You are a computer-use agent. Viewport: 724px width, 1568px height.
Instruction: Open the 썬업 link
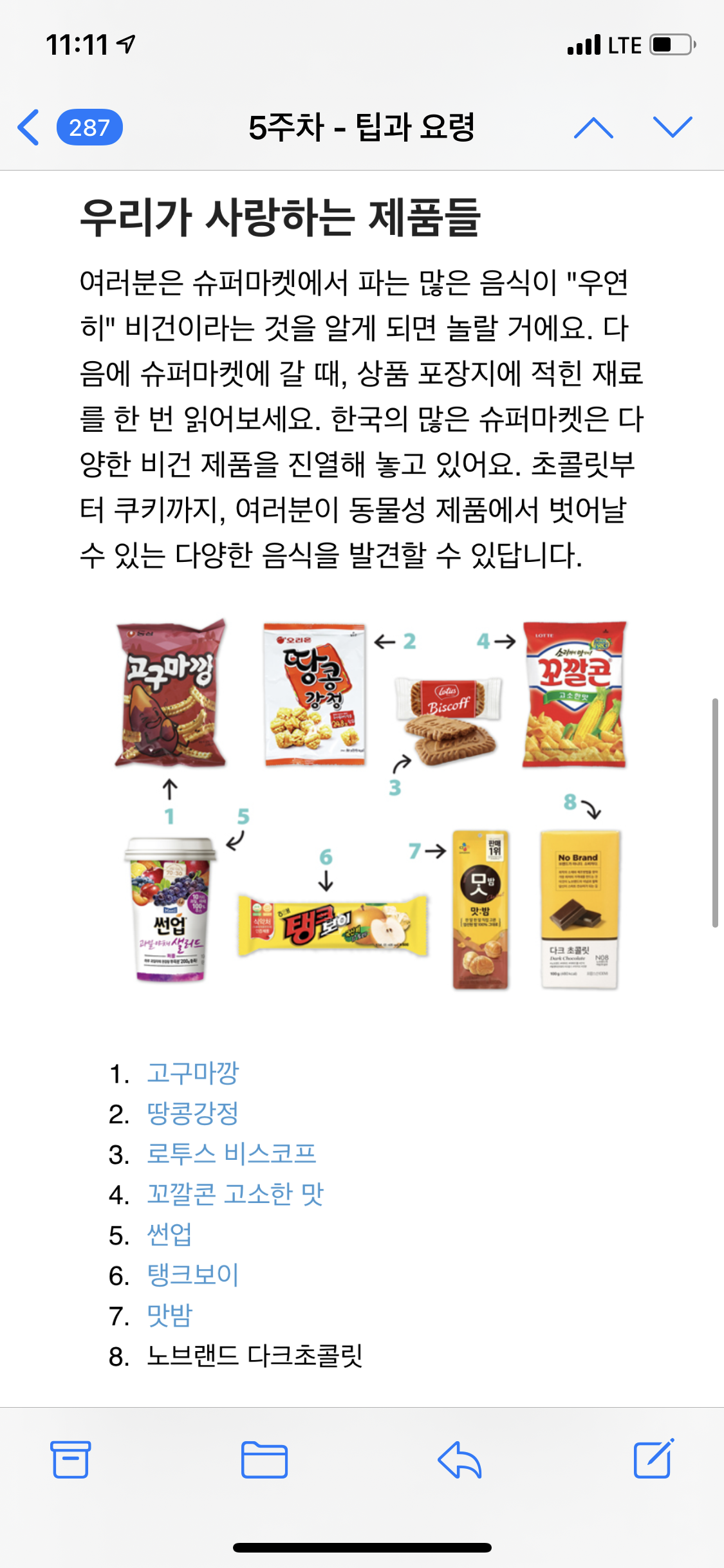click(x=170, y=1235)
